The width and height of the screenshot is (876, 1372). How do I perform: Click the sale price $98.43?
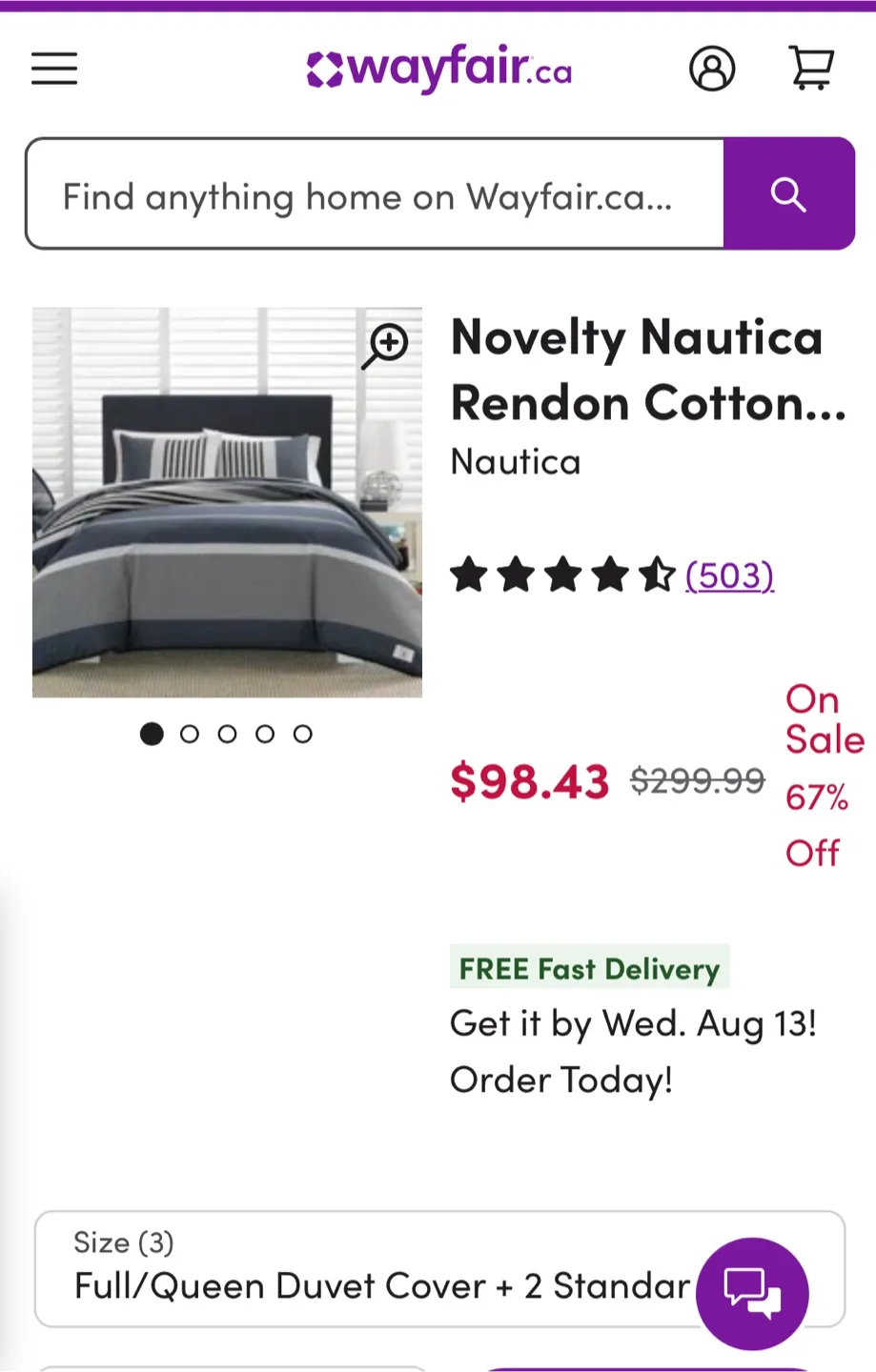point(530,781)
